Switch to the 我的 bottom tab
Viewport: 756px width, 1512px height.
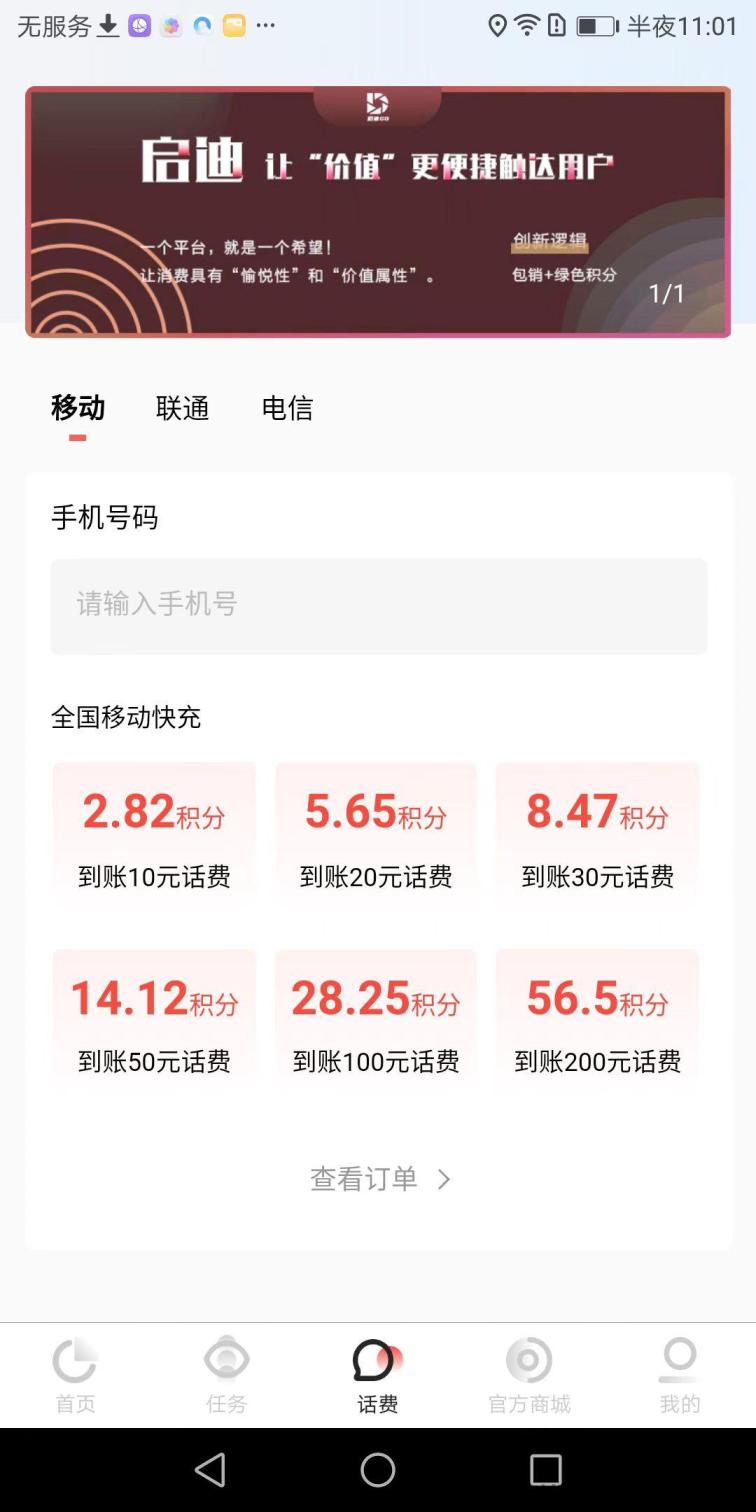click(680, 1376)
